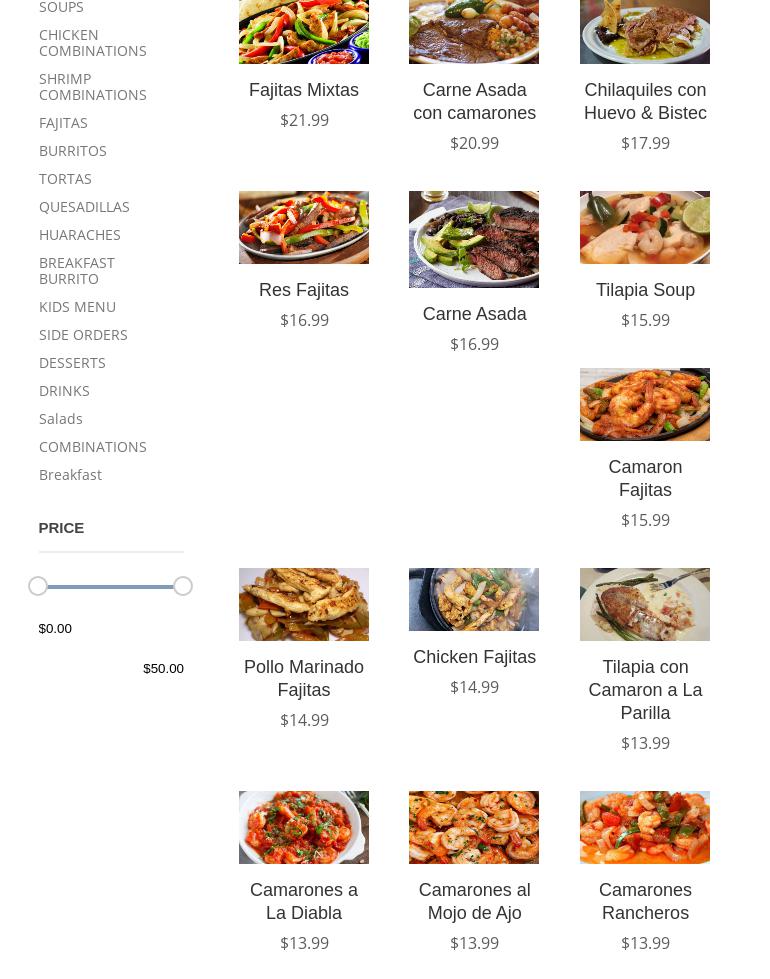
Task: Open the SHRIMP COMBINATIONS category
Action: point(92,86)
